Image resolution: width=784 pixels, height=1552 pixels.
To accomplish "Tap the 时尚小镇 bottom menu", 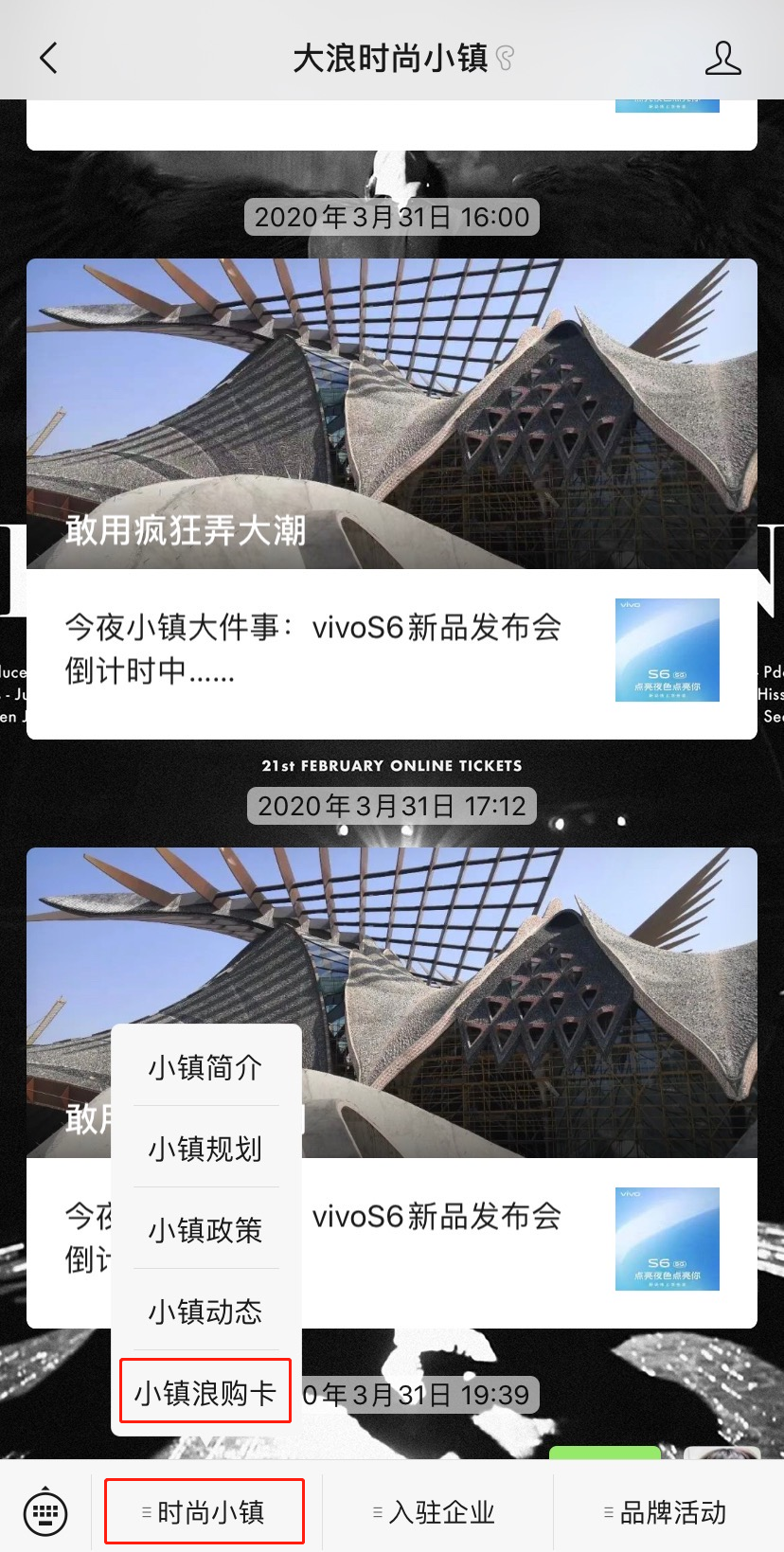I will pos(205,1512).
